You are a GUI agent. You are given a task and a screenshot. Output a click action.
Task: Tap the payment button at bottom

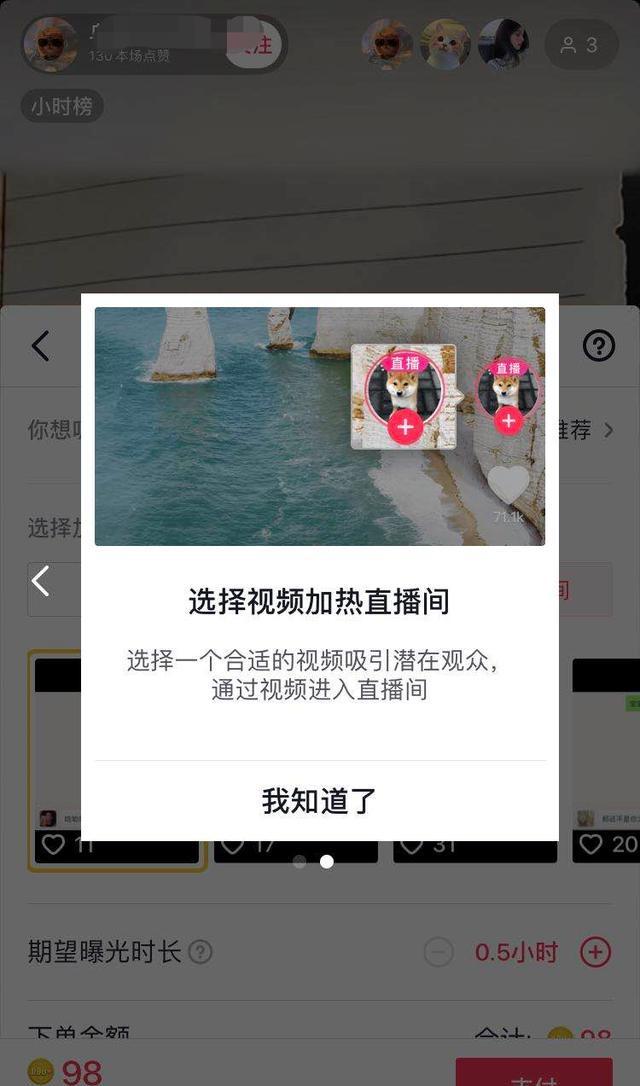click(534, 1074)
